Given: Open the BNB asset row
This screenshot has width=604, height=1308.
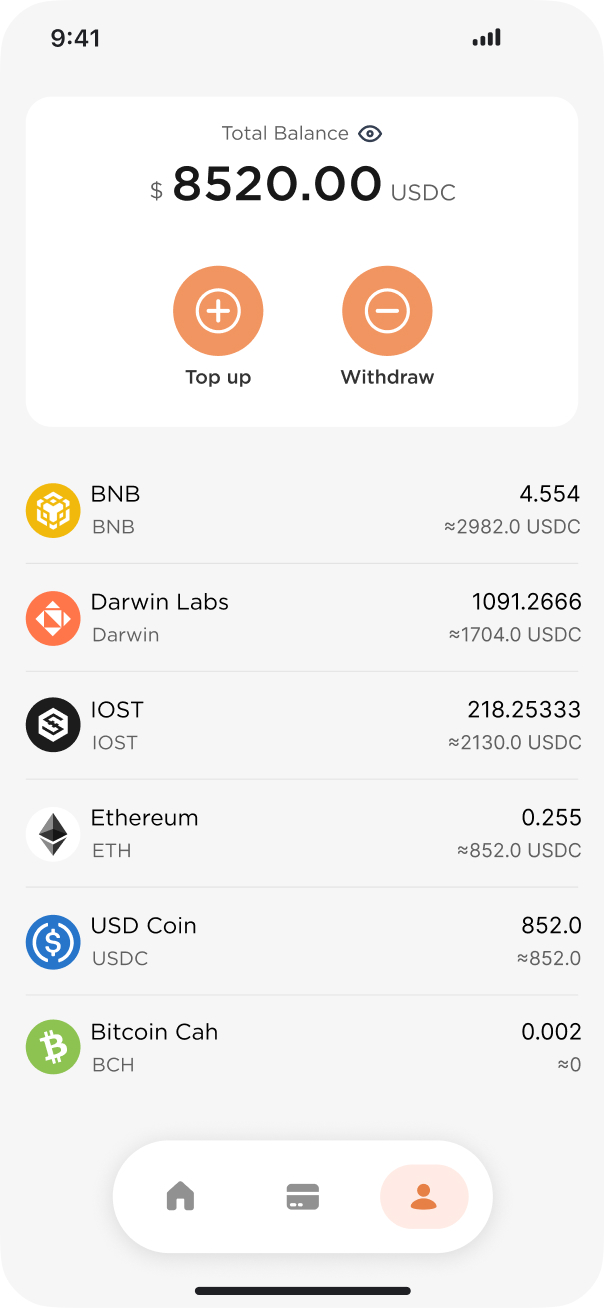Looking at the screenshot, I should pyautogui.click(x=302, y=510).
